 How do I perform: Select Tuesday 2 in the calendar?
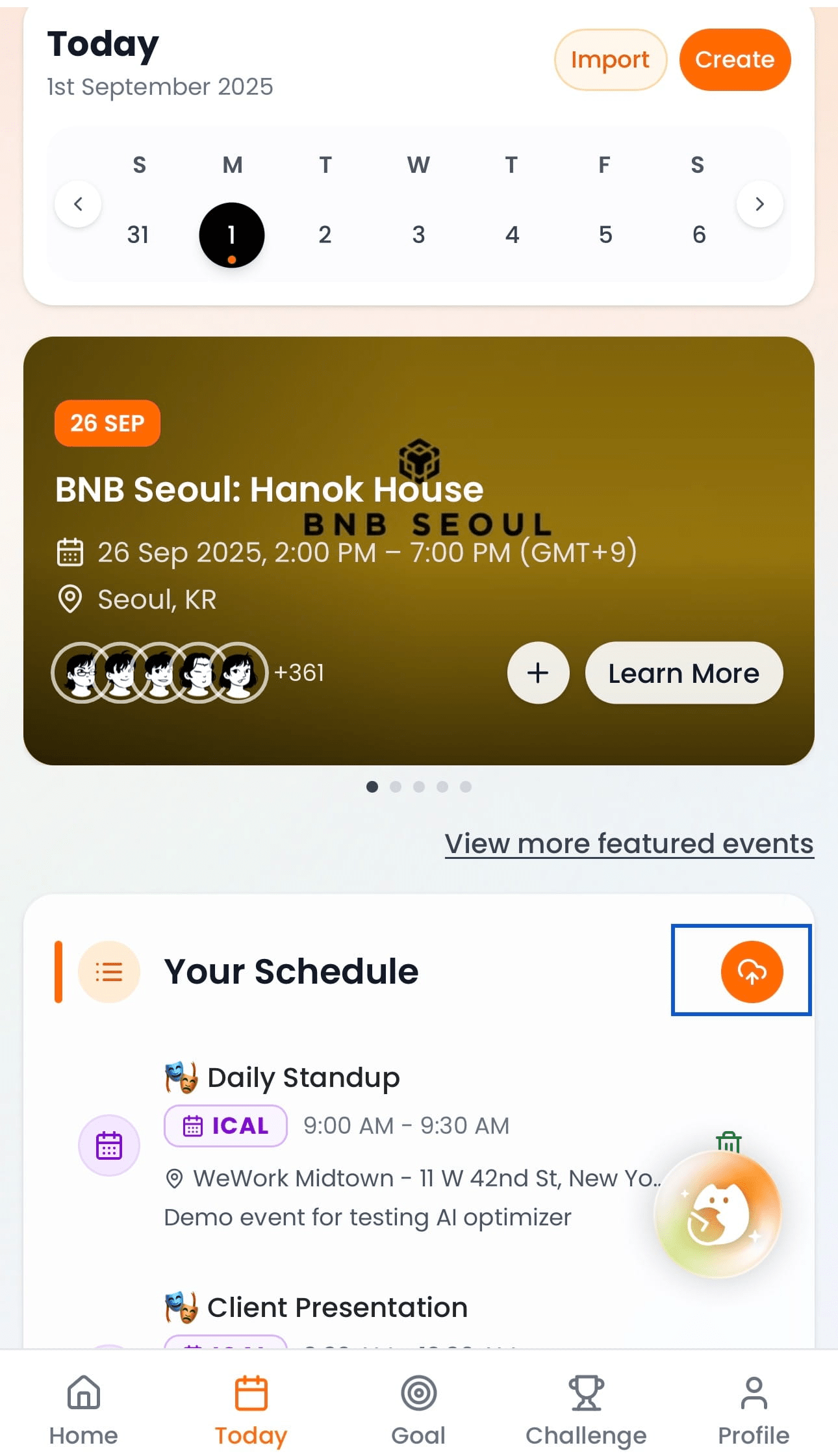click(325, 235)
